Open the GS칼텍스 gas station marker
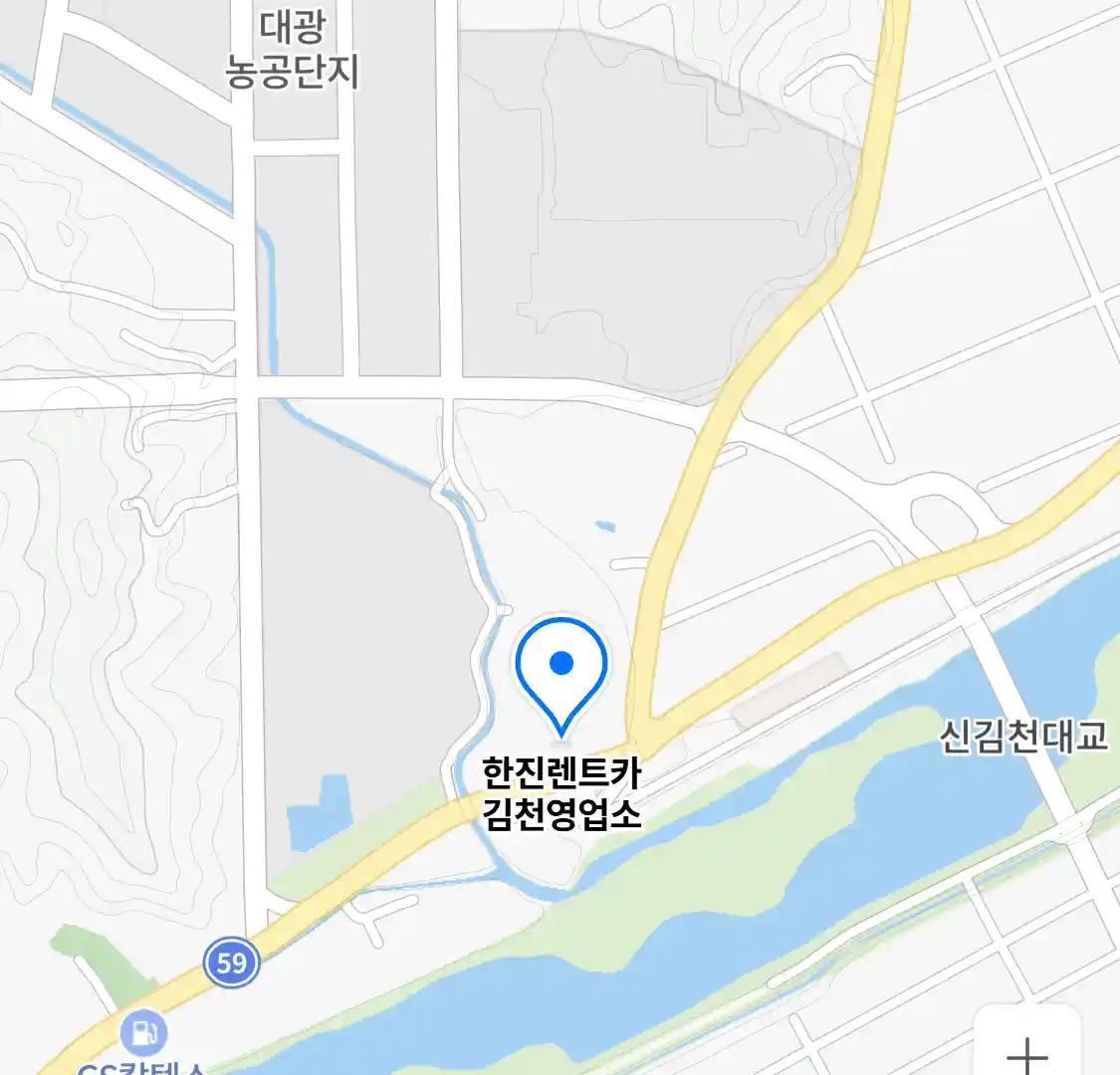Viewport: 1120px width, 1075px height. [143, 1033]
